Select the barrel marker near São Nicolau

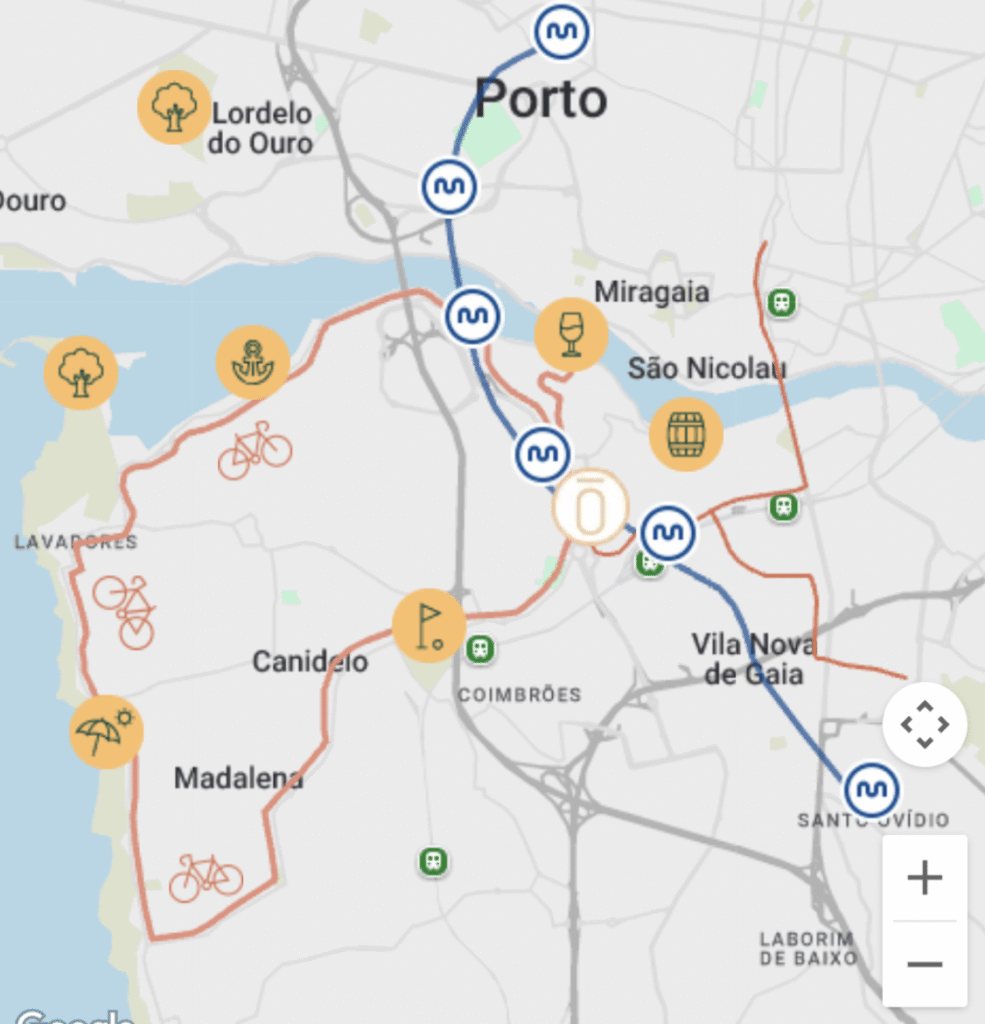(x=686, y=435)
